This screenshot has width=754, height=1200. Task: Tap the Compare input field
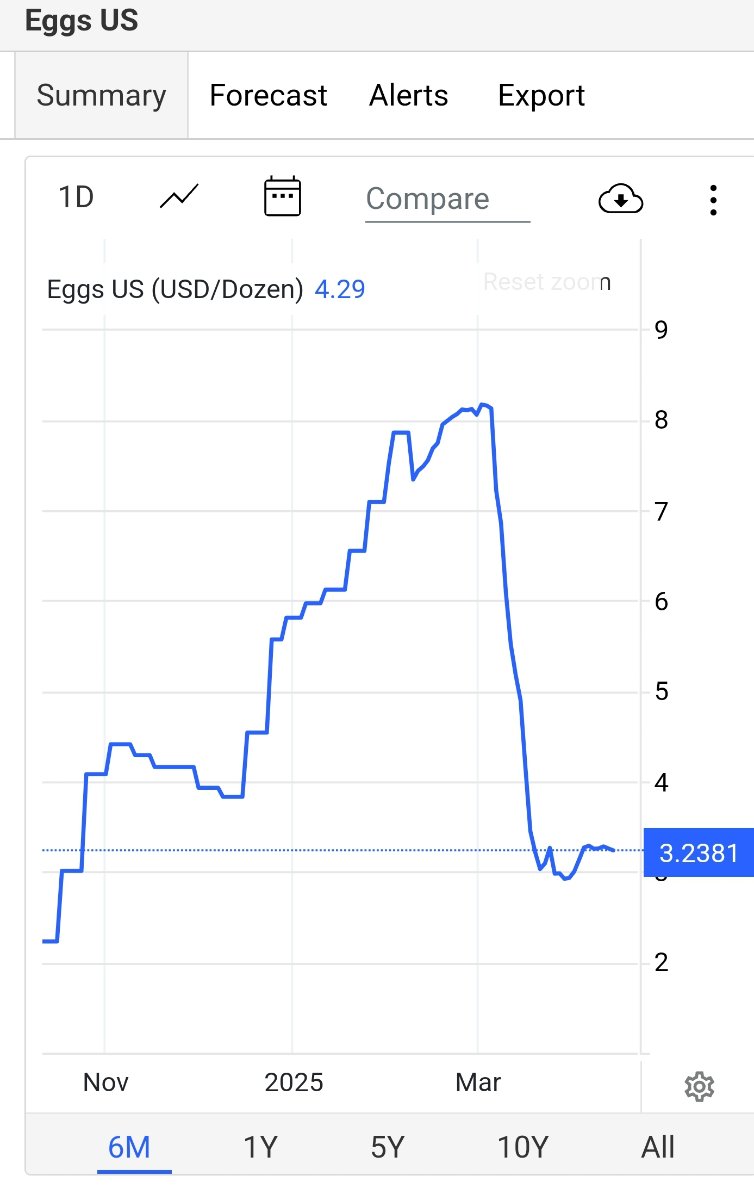pos(447,199)
